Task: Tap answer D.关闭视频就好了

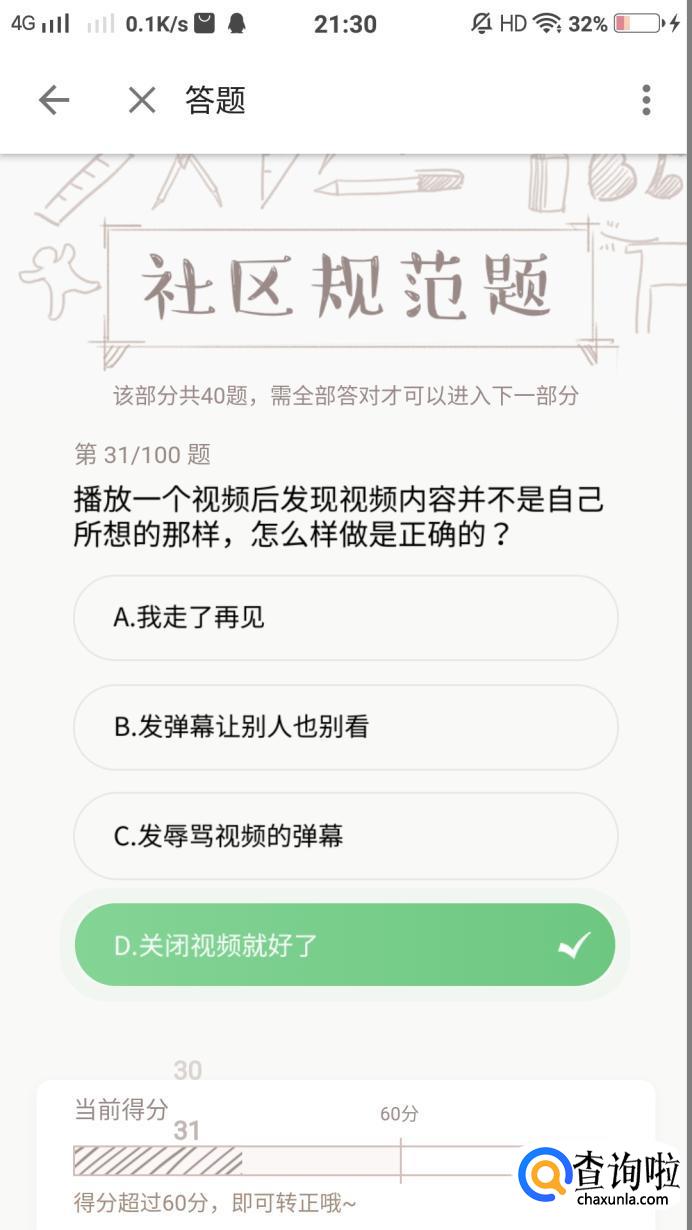Action: point(345,945)
